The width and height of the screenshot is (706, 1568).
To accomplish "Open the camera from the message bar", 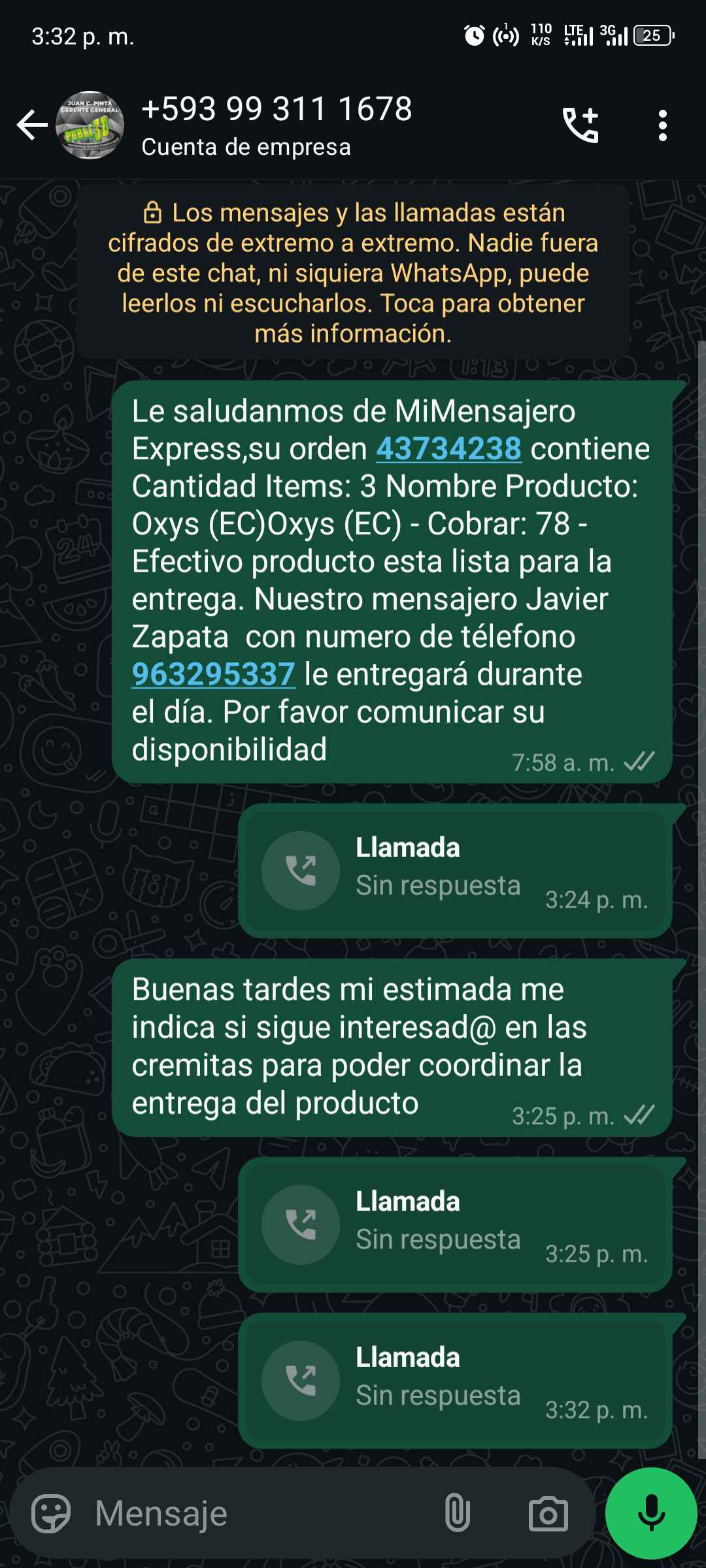I will pyautogui.click(x=548, y=1513).
